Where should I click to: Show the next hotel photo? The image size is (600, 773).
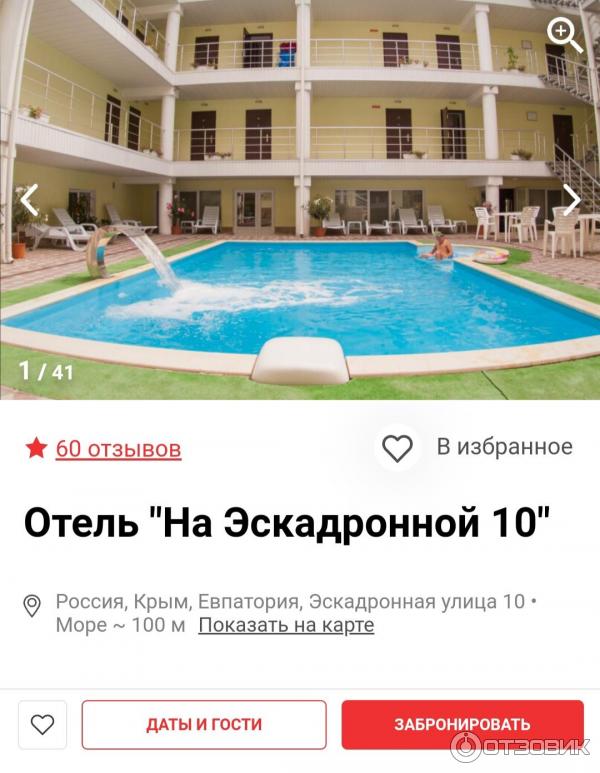[x=571, y=200]
